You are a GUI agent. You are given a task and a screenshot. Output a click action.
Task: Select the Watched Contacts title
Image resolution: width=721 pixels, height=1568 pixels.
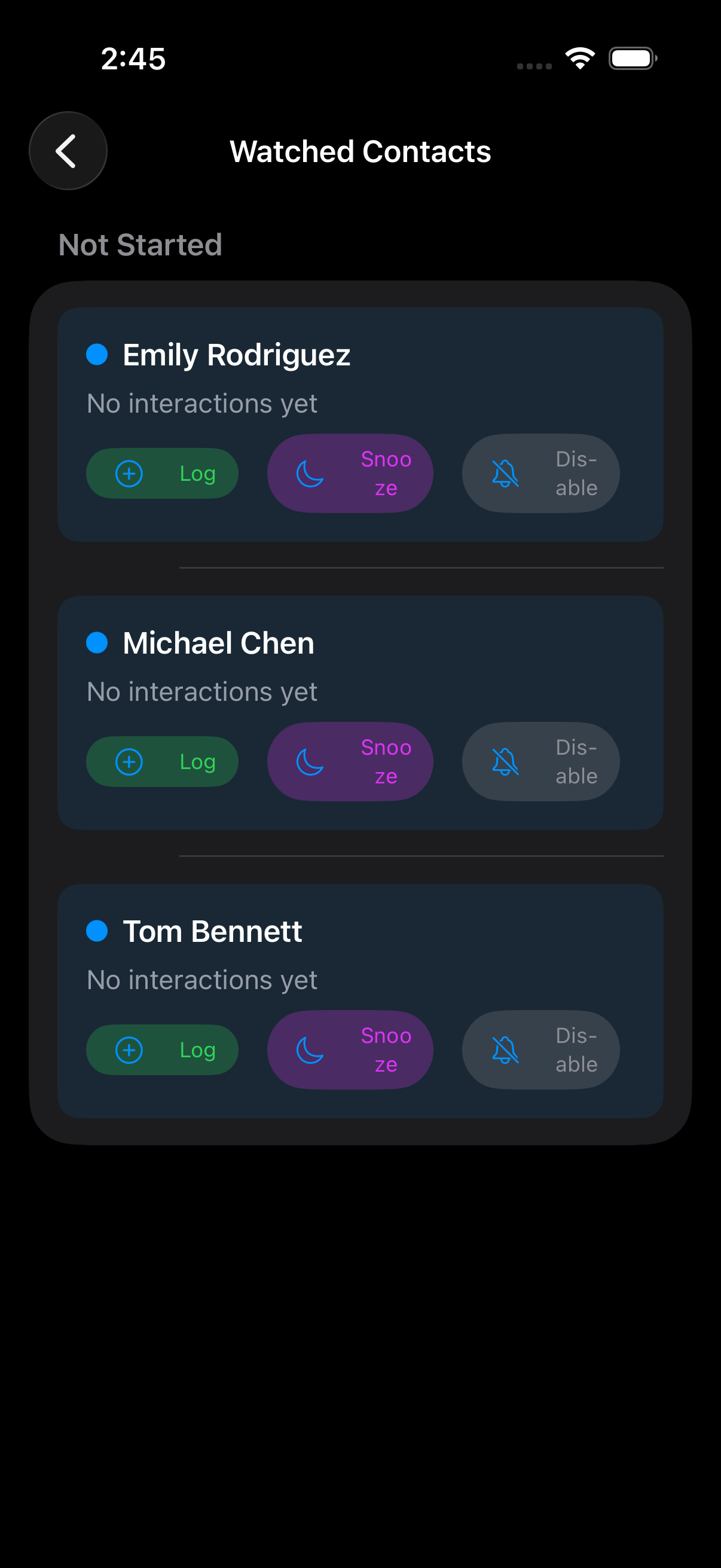tap(359, 151)
